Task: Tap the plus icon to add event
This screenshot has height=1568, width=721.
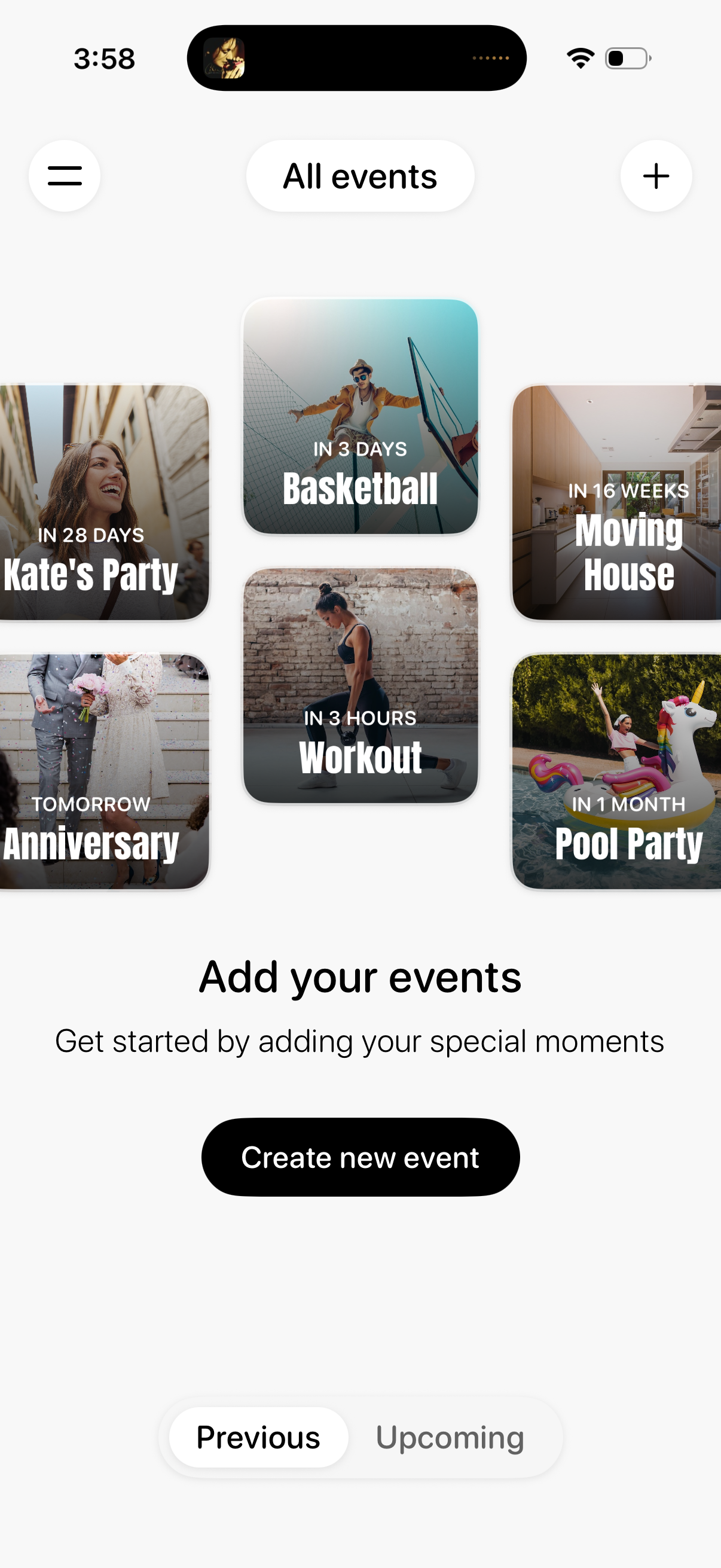Action: coord(655,176)
